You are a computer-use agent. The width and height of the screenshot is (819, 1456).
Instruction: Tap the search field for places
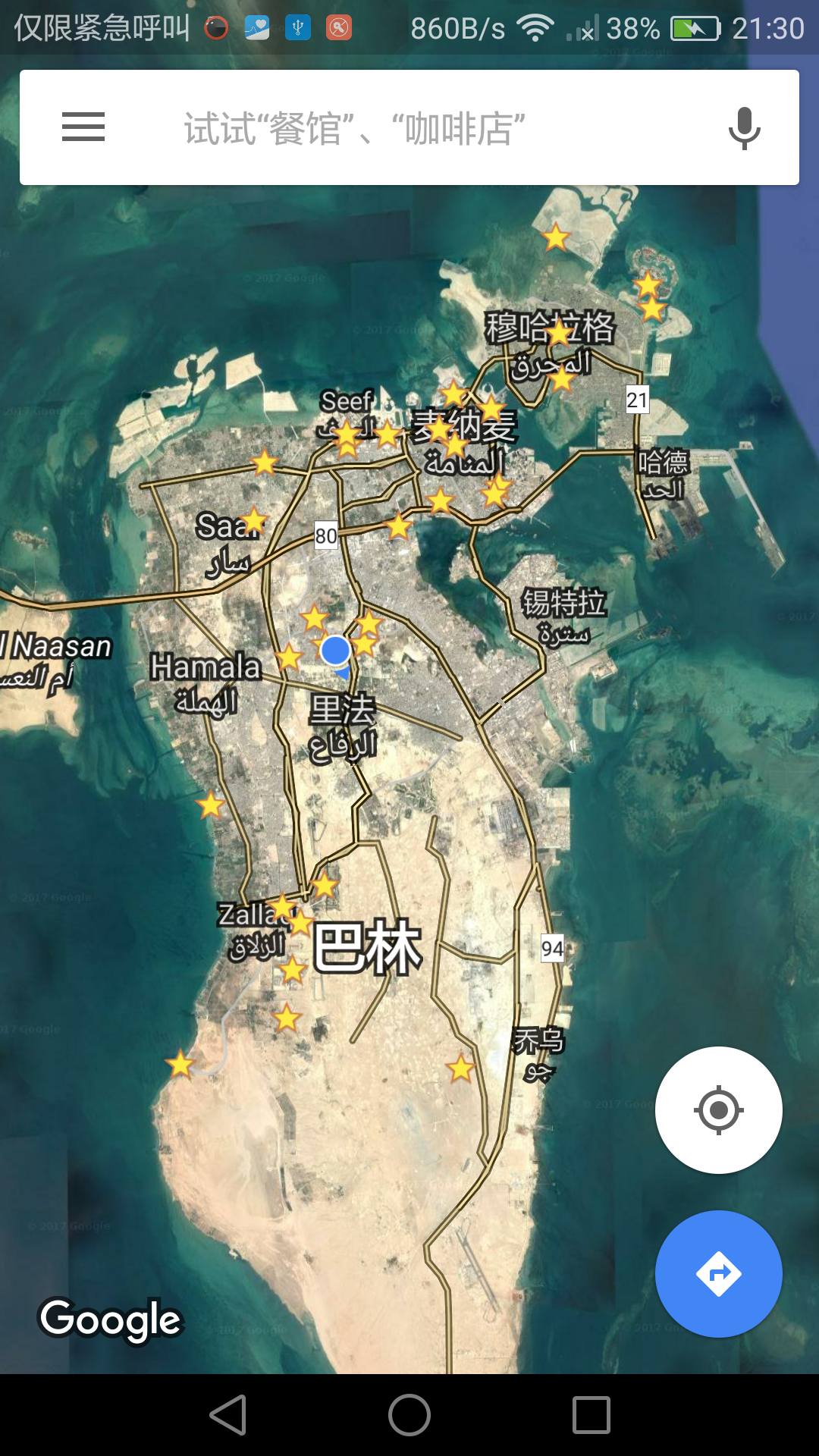point(409,128)
